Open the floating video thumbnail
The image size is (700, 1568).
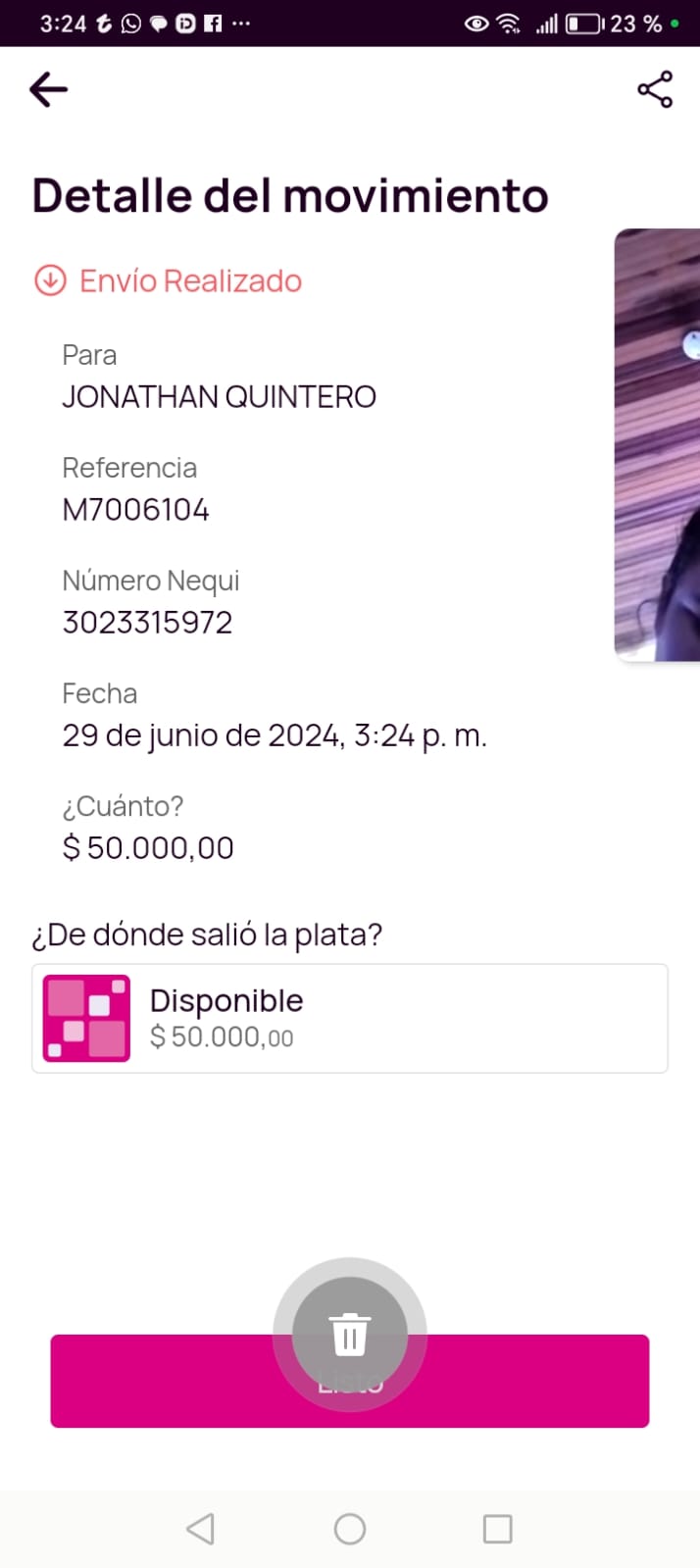click(658, 444)
